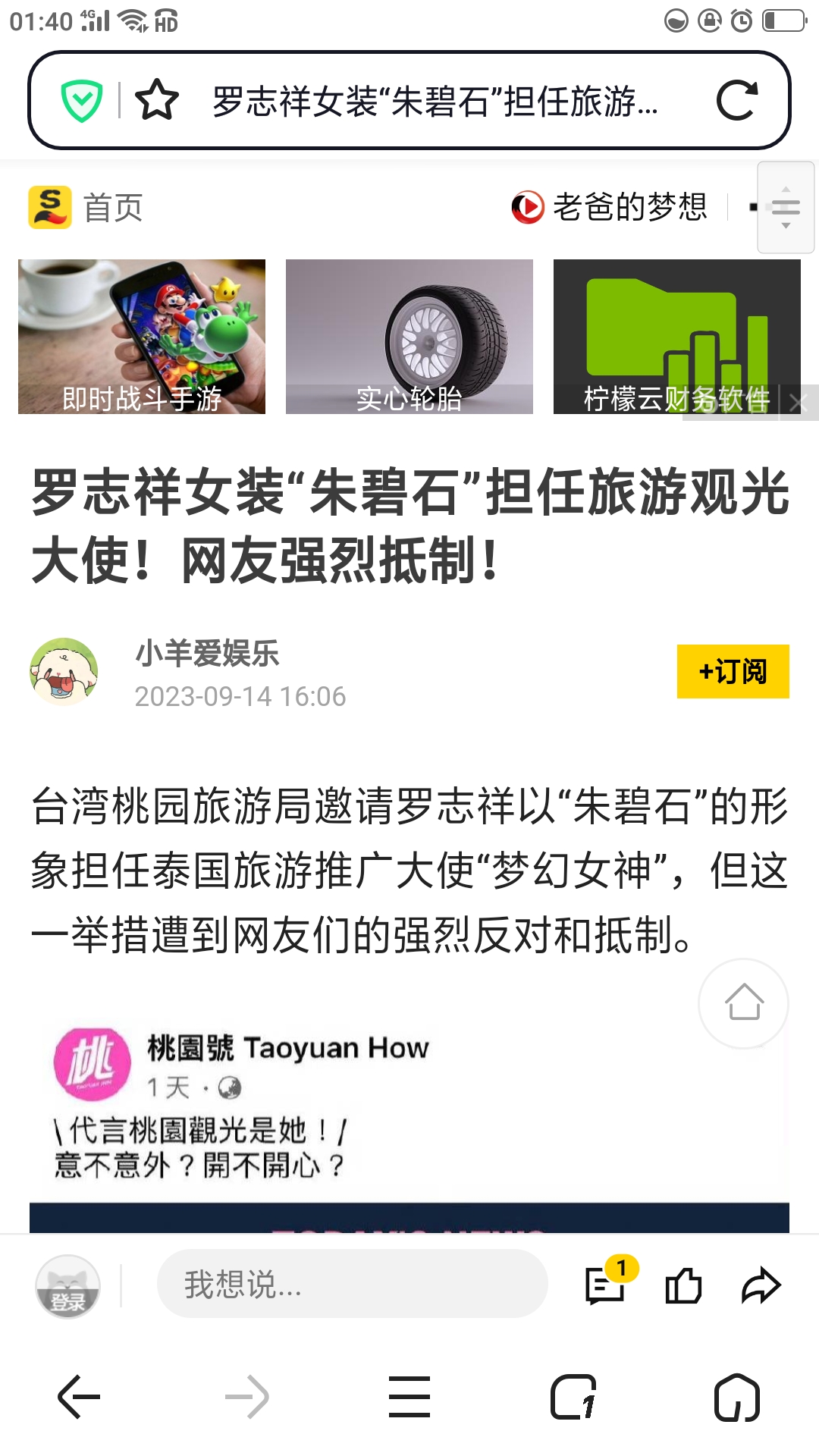Screen dimensions: 819x1456
Task: Open the 老爸的梦想 video link
Action: pyautogui.click(x=610, y=207)
